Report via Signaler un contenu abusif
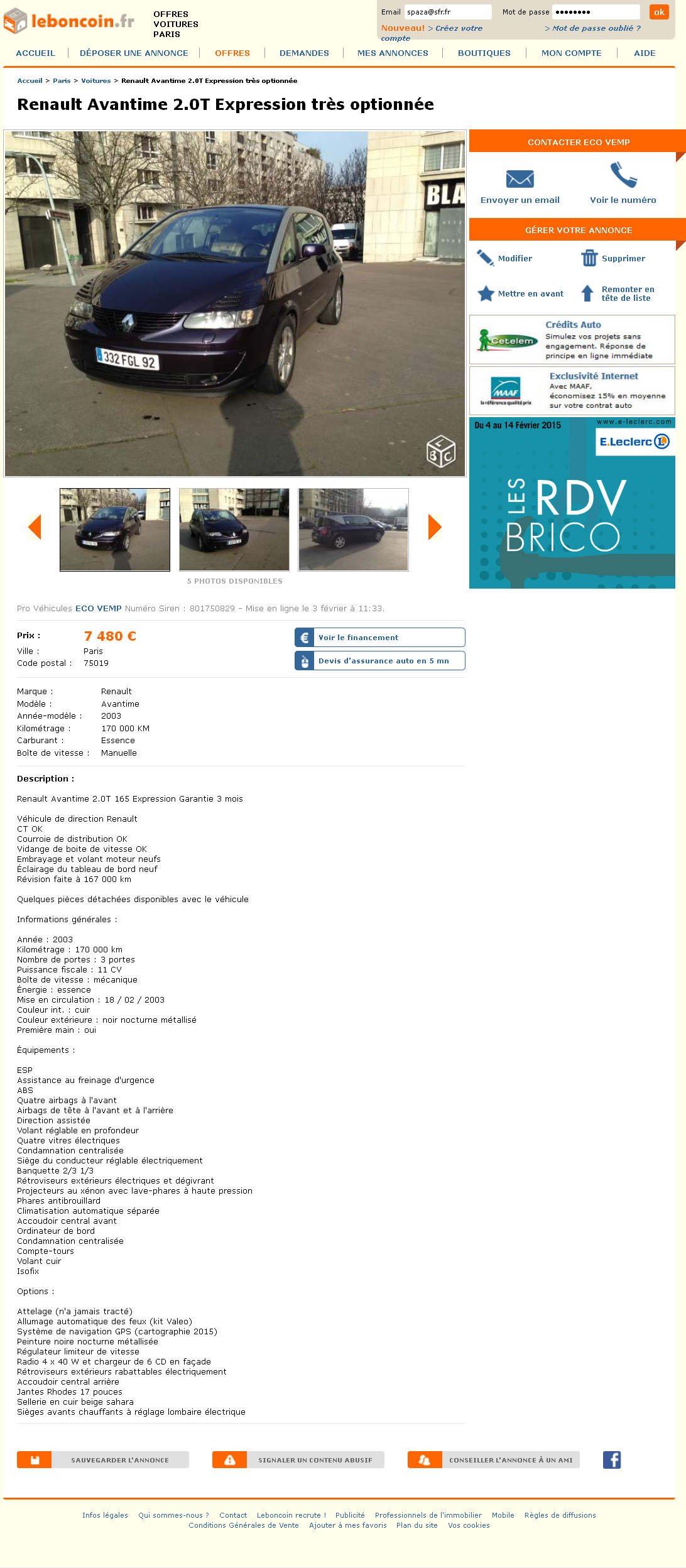Image resolution: width=686 pixels, height=1568 pixels. tap(298, 1459)
